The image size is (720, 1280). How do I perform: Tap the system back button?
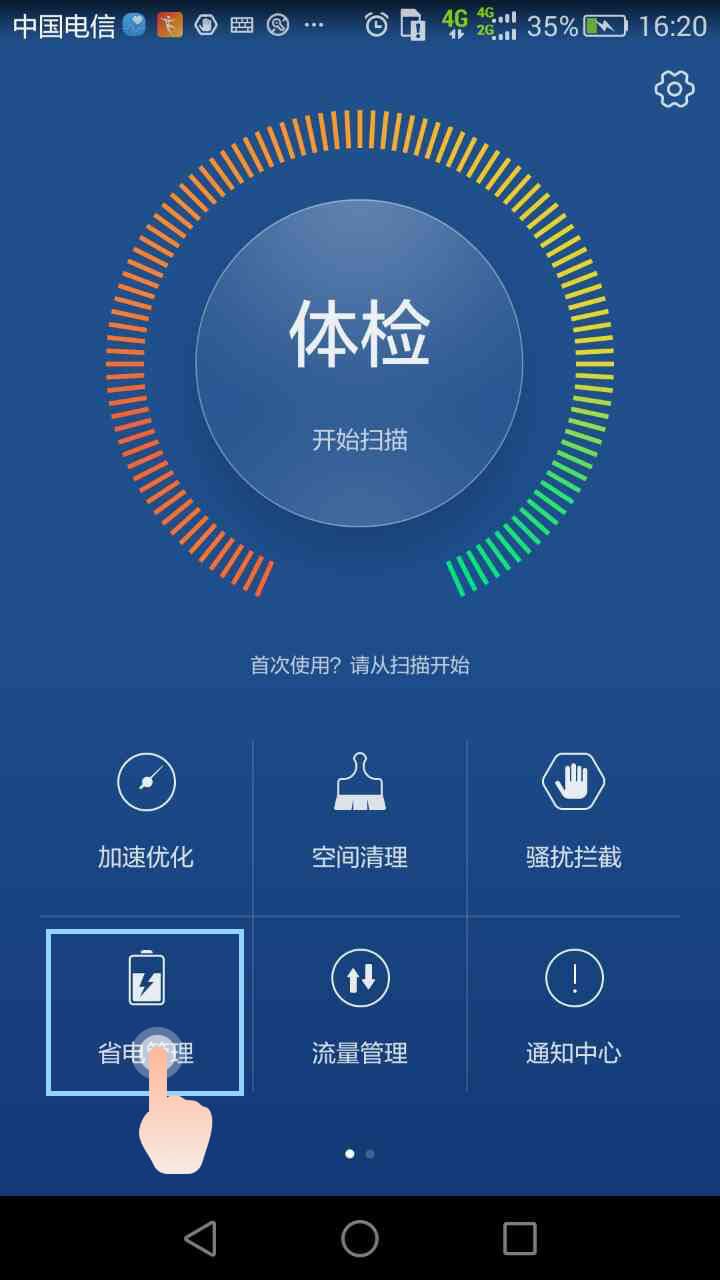[x=200, y=1238]
